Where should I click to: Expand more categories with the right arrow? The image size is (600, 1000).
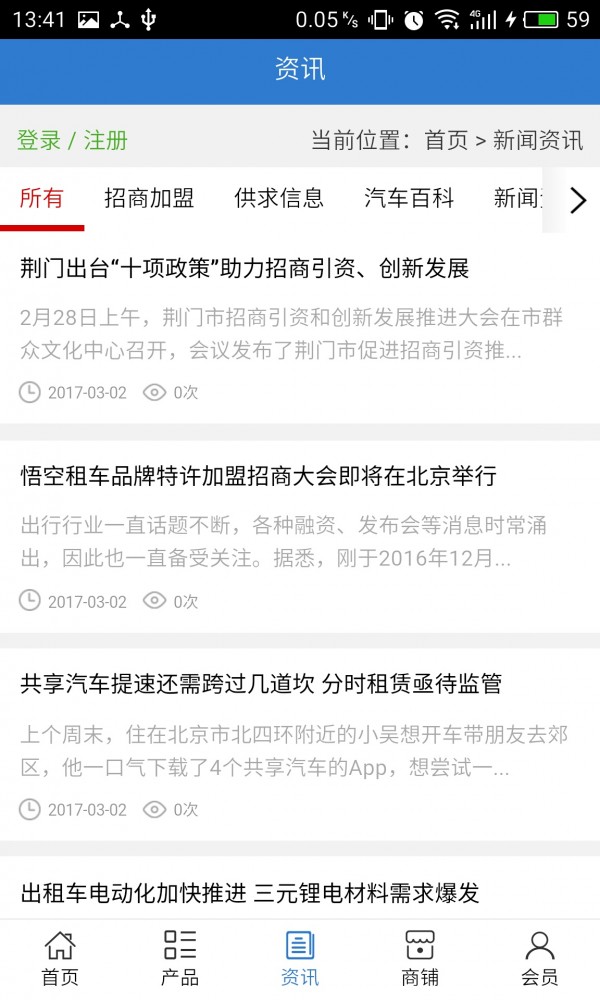(x=578, y=200)
